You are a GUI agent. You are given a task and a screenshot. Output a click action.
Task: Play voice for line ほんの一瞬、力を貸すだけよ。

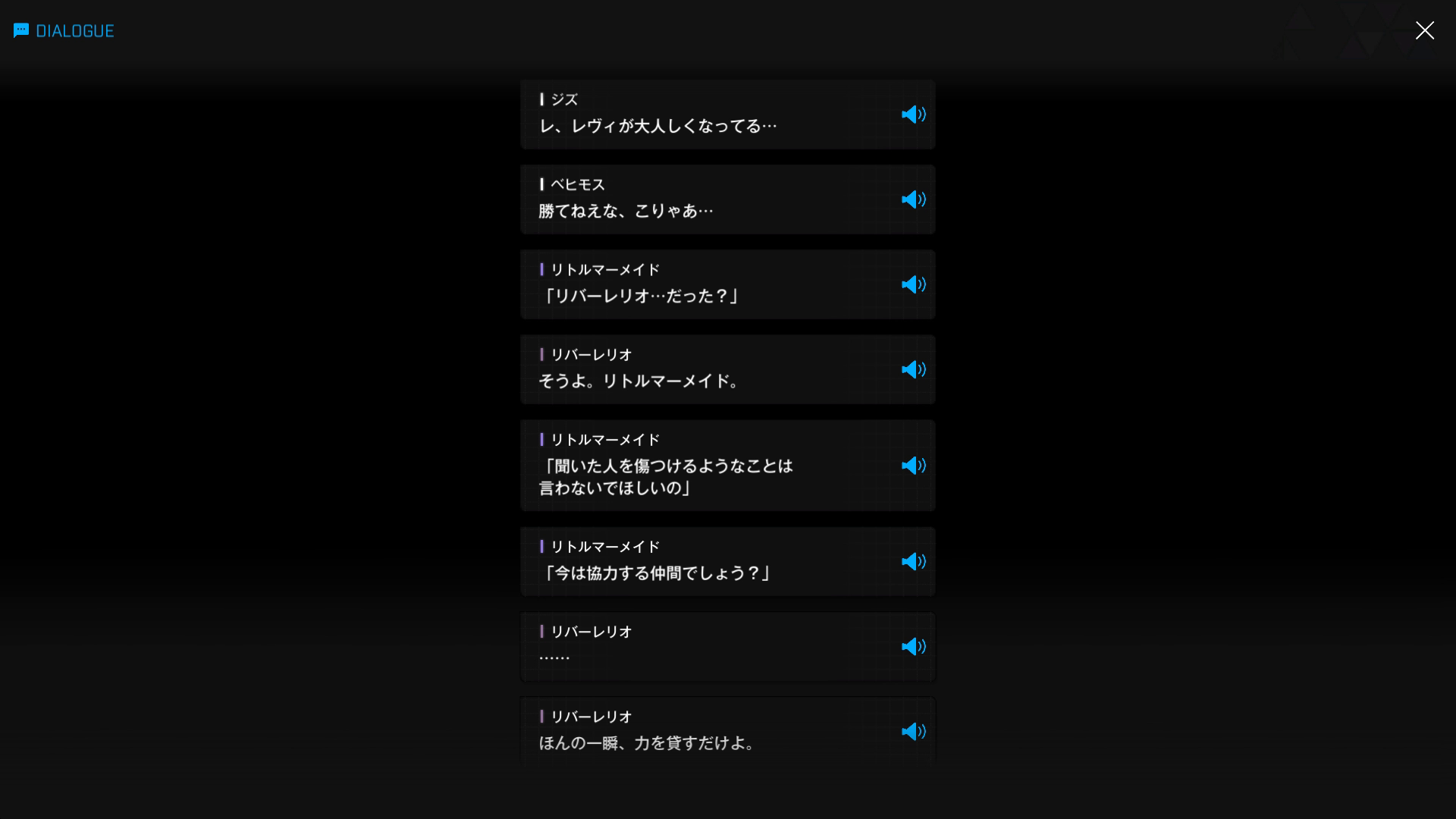tap(913, 732)
